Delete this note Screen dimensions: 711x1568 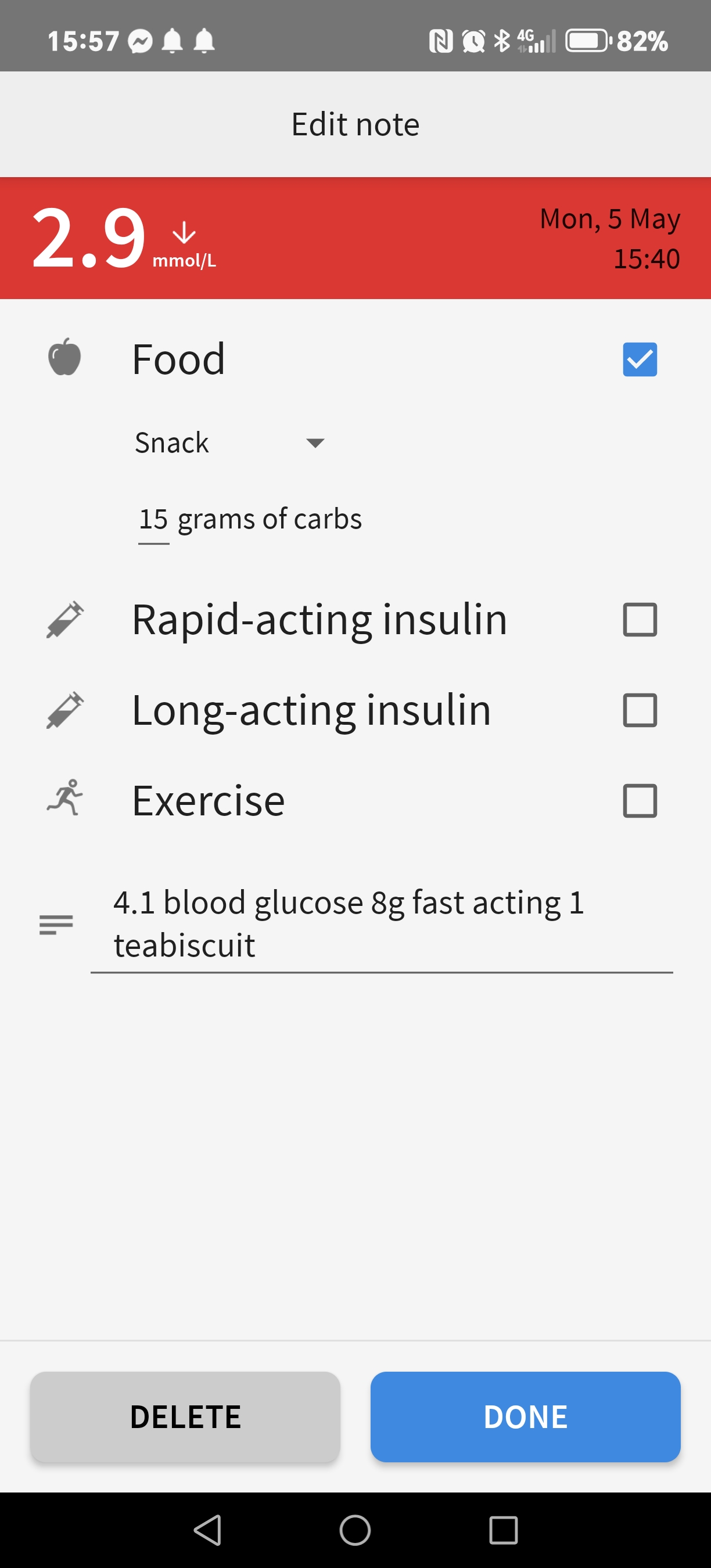point(185,1416)
